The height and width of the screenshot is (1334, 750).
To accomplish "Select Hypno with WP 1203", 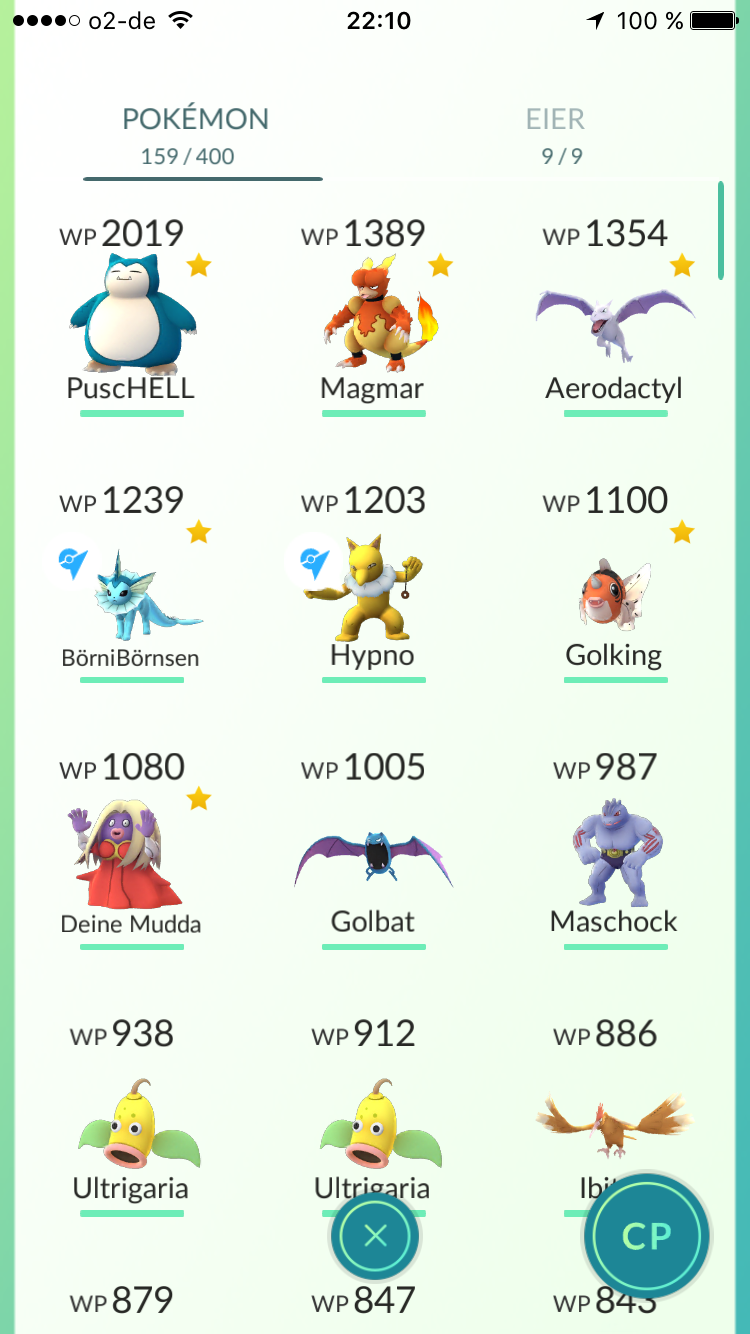I will tap(373, 590).
